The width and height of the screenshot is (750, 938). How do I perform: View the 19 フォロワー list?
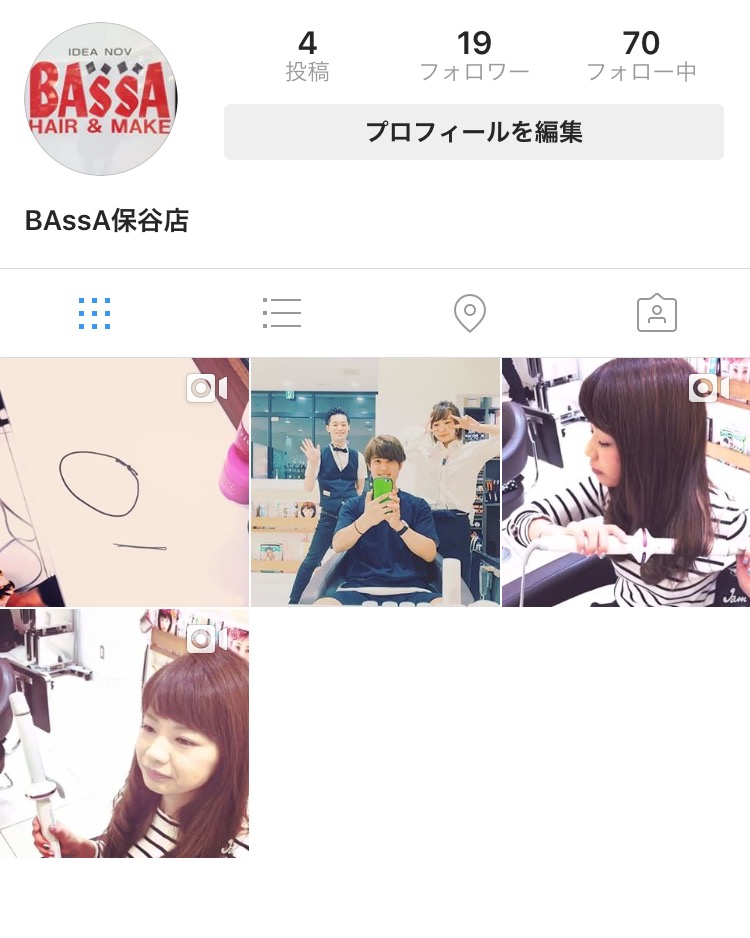474,56
